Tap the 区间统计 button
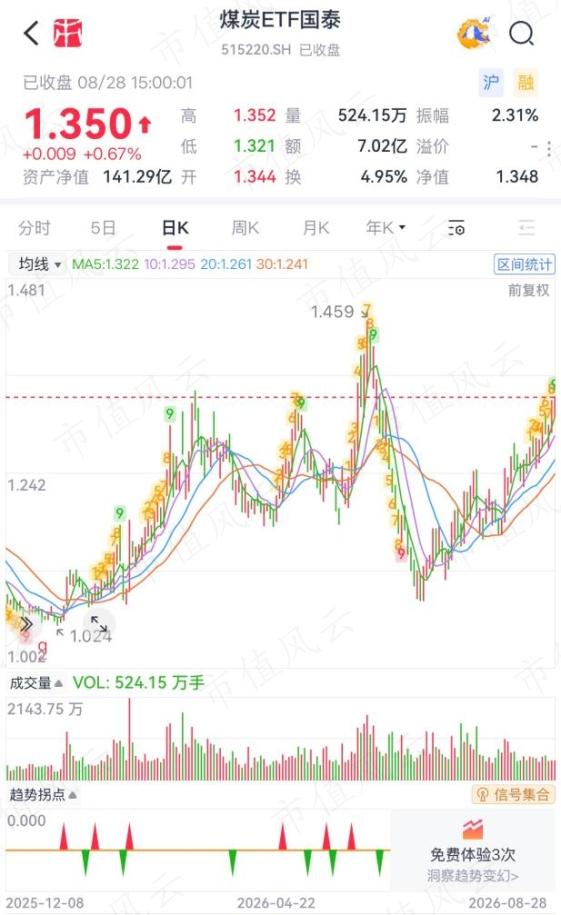Screen dimensions: 561x915 (524, 264)
